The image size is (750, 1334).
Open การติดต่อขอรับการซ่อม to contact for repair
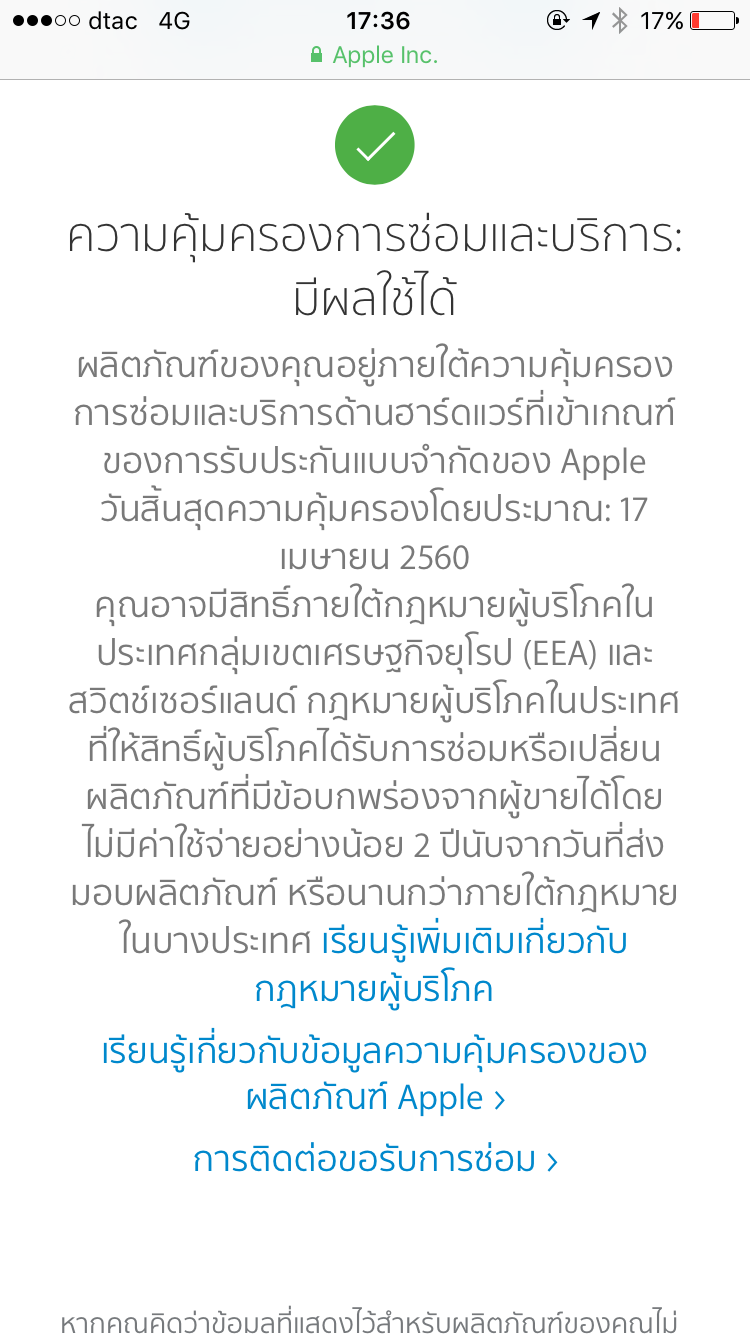[x=374, y=1160]
